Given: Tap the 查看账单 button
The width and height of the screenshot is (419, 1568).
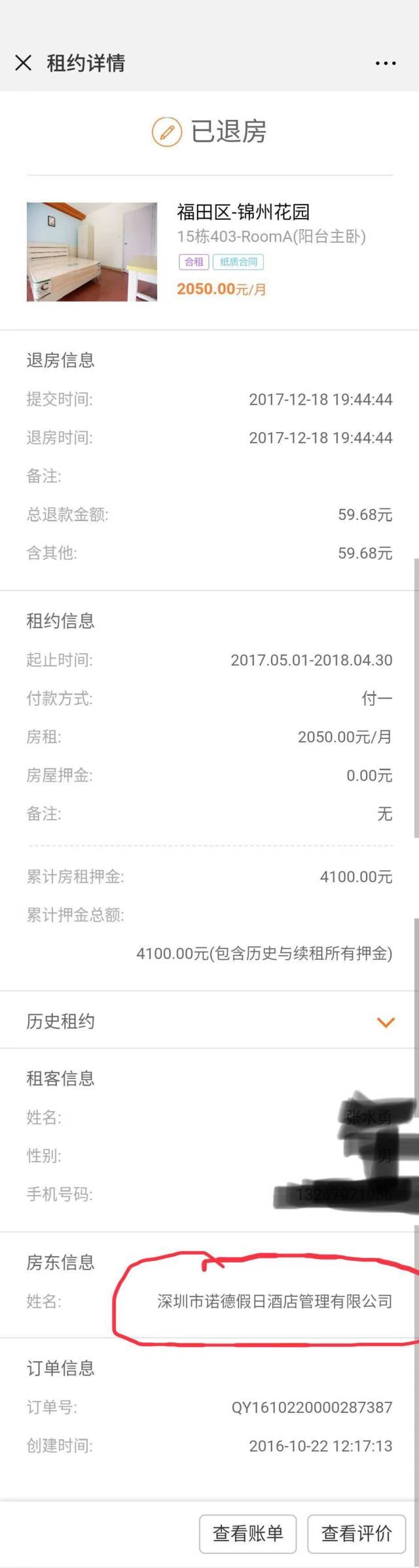Looking at the screenshot, I should tap(247, 1533).
